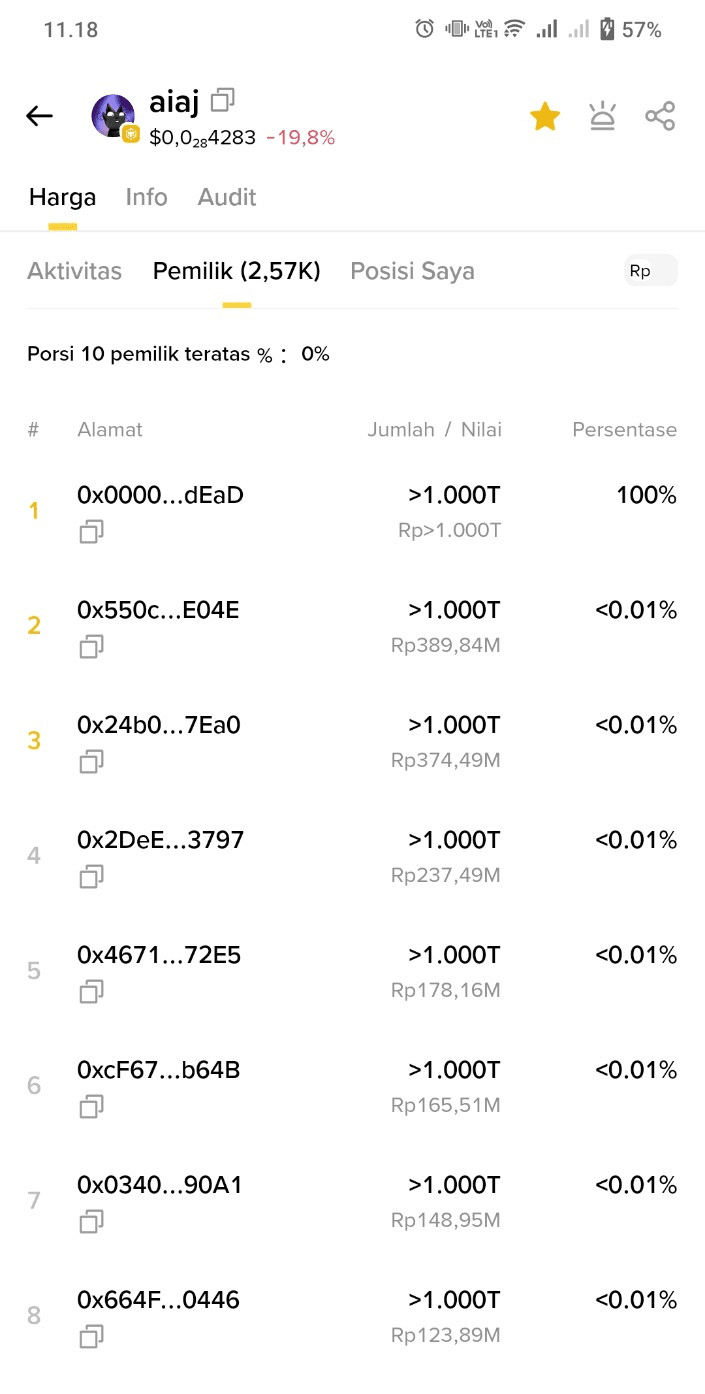Viewport: 705px width, 1394px height.
Task: Copy address 0x0000...dEaD
Action: 91,532
